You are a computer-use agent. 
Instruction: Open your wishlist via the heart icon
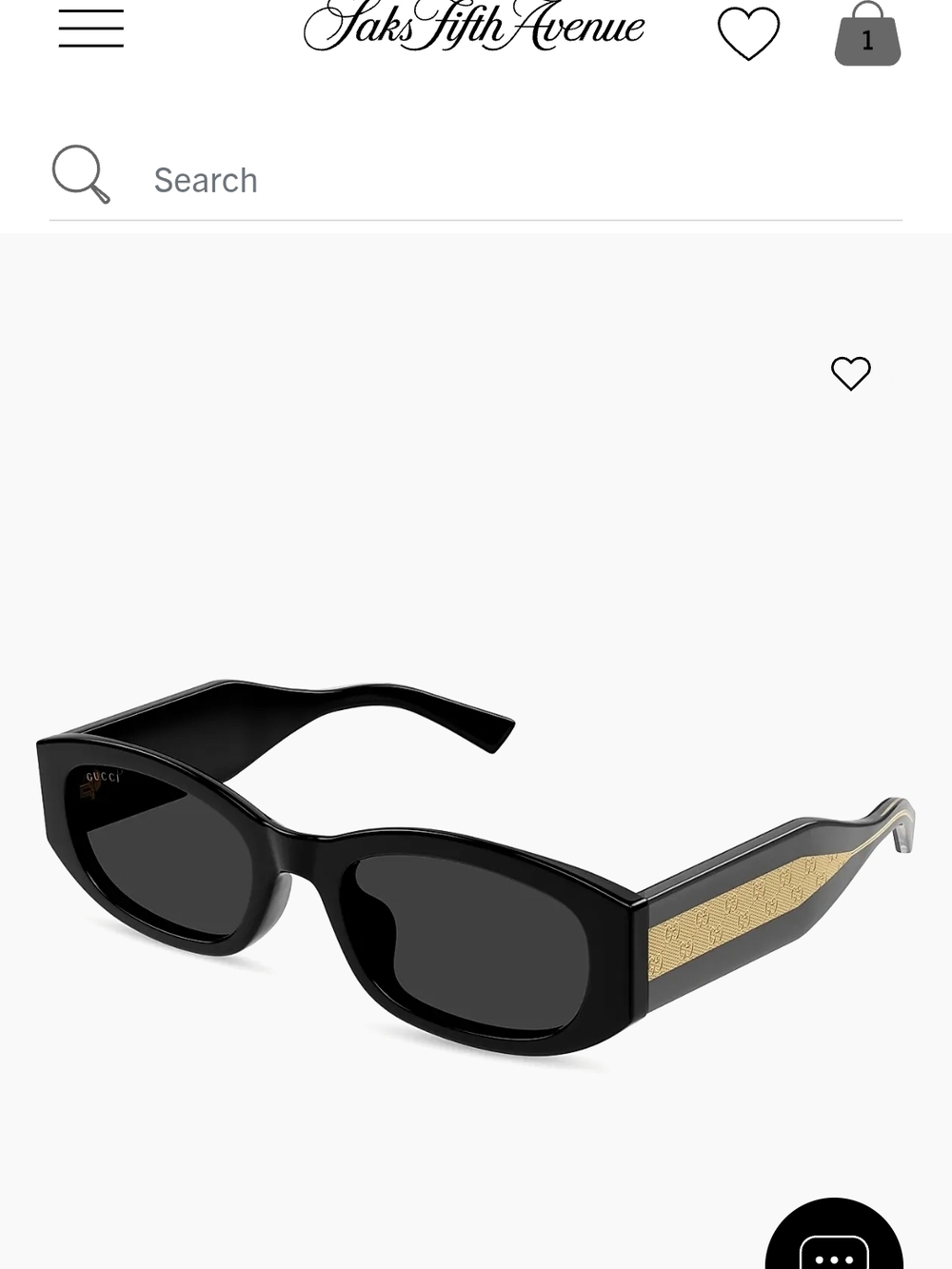[x=750, y=31]
